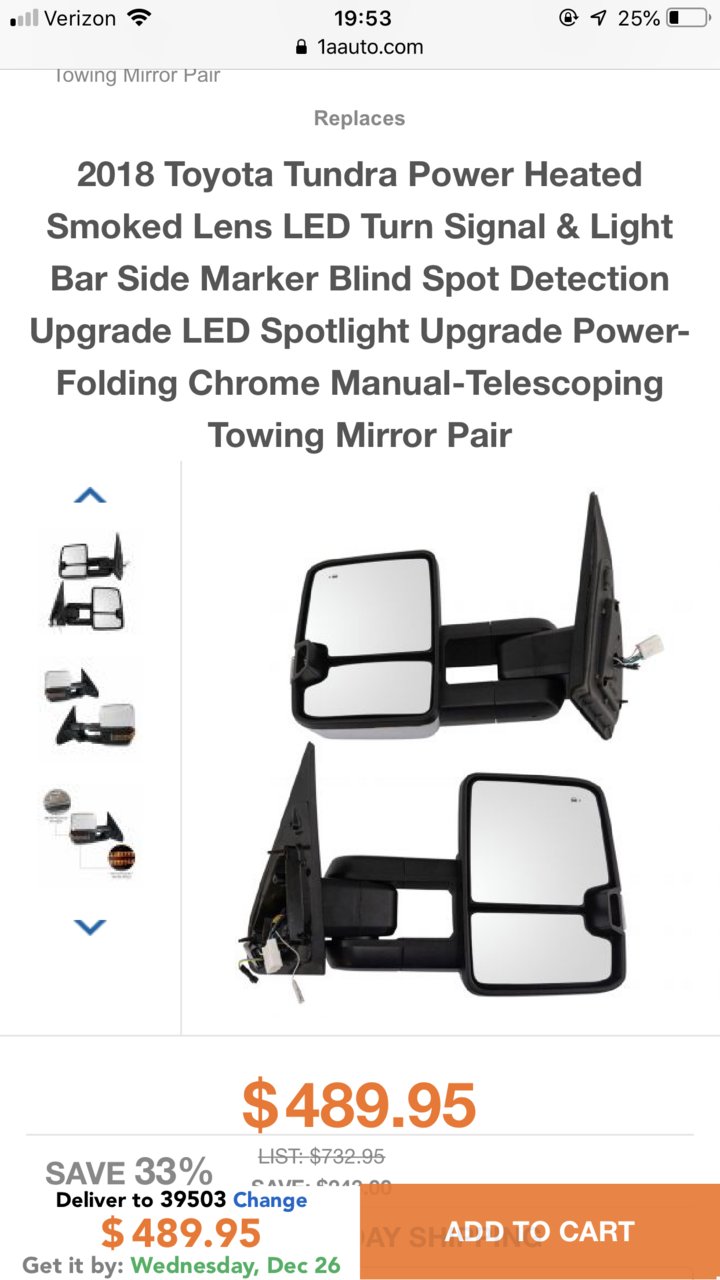Show previous thumbnails with up arrow
The height and width of the screenshot is (1280, 720).
pyautogui.click(x=90, y=496)
